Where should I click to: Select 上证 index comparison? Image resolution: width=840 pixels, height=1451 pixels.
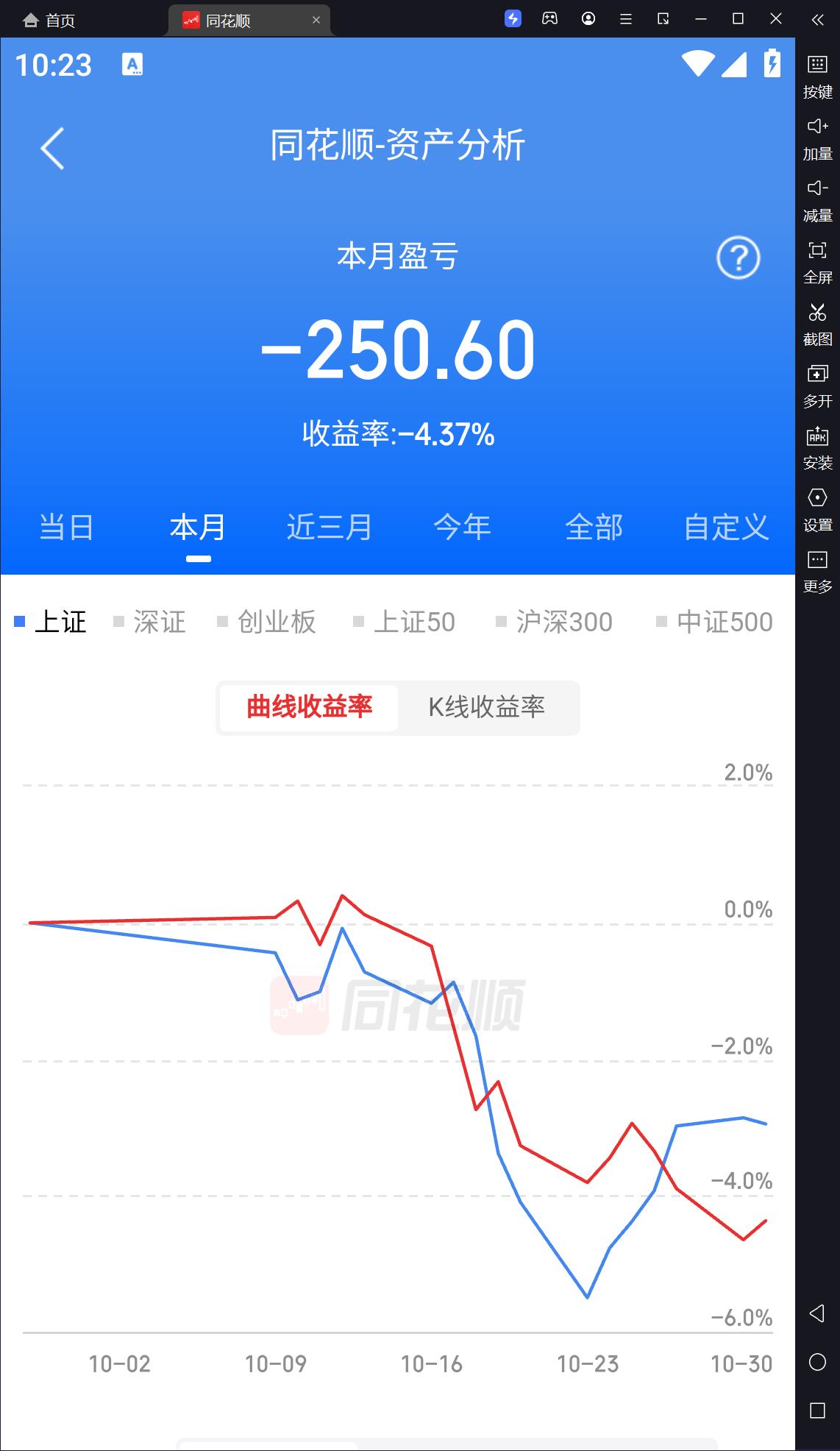[51, 622]
